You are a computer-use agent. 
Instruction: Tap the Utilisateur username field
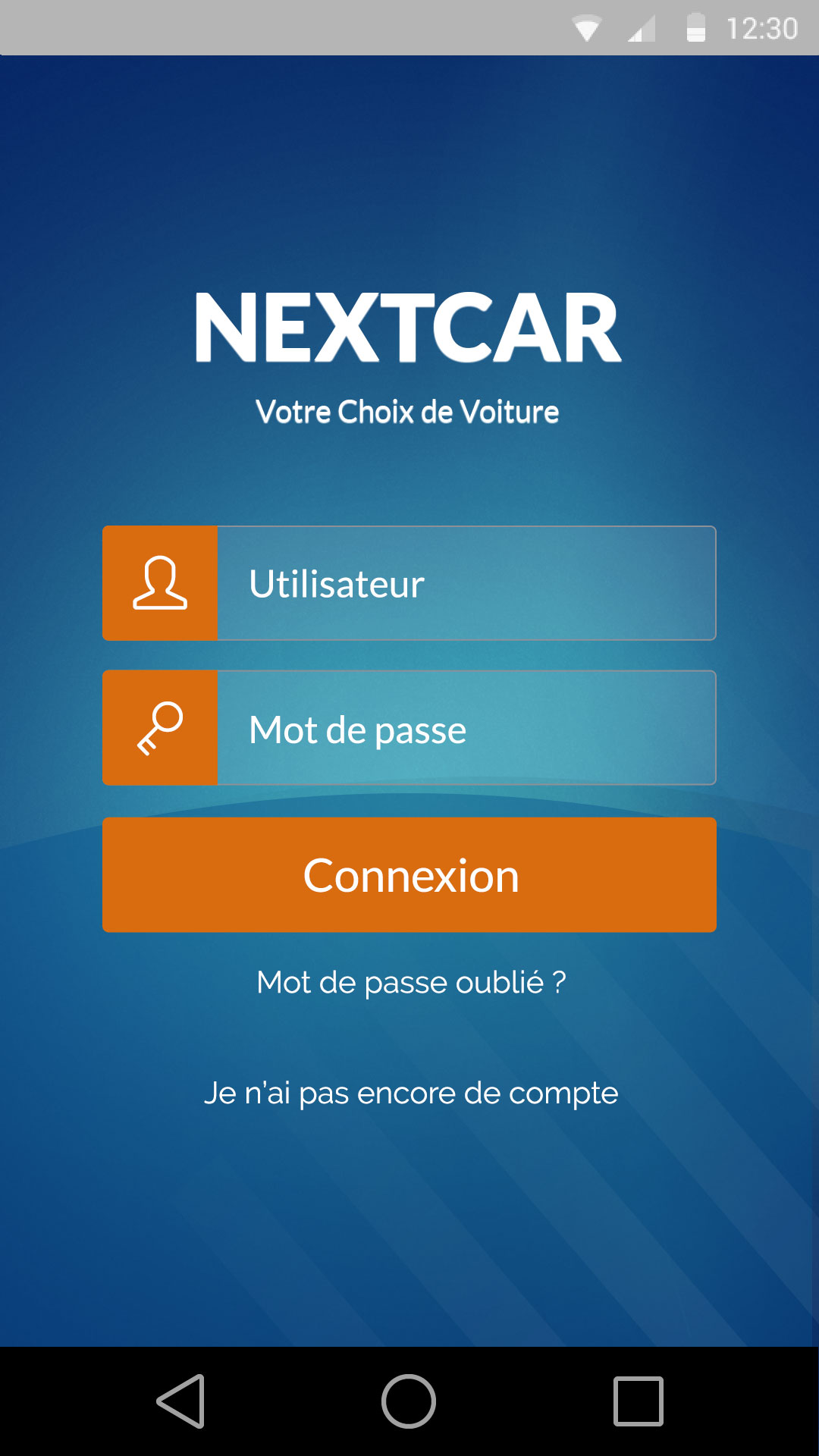point(466,583)
